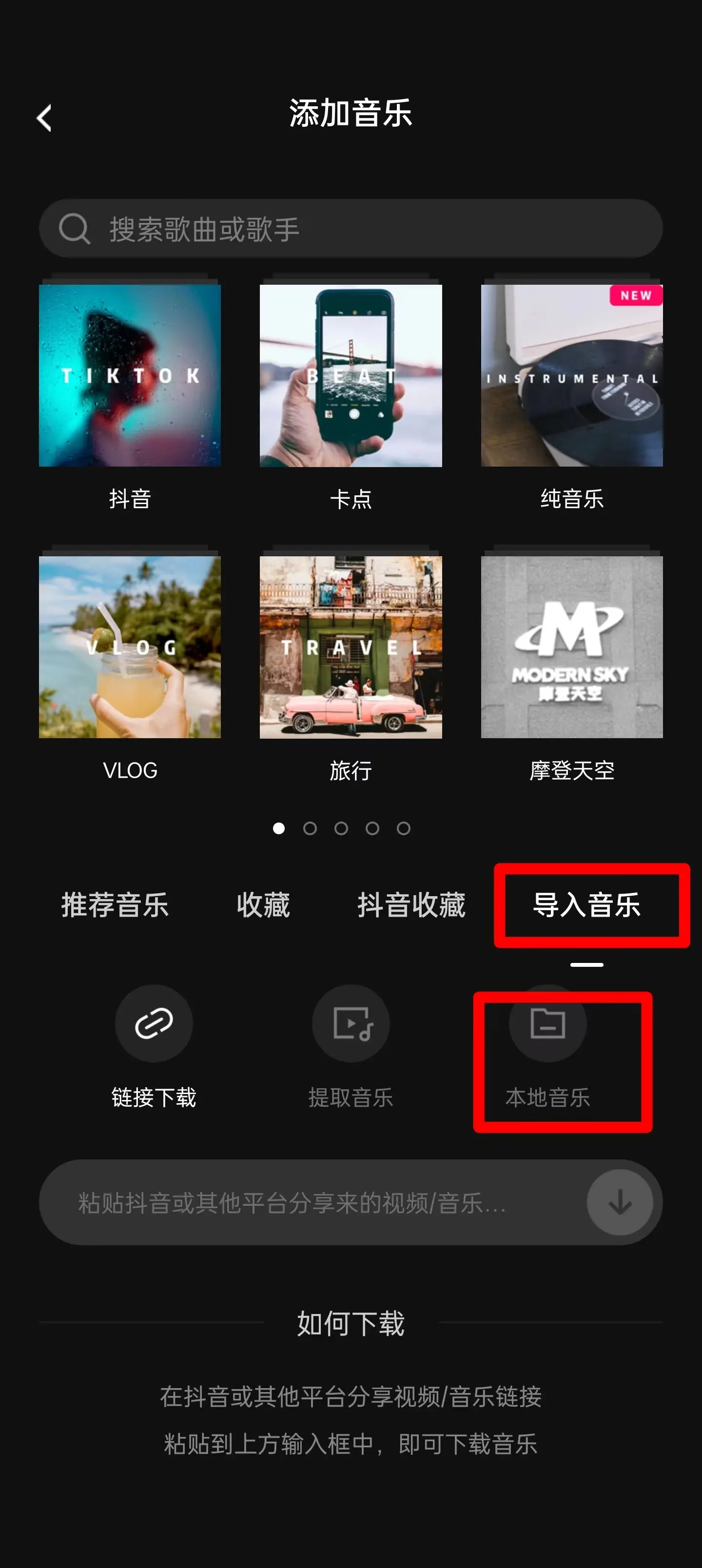Select the second carousel page dot
The width and height of the screenshot is (702, 1568).
tap(311, 828)
